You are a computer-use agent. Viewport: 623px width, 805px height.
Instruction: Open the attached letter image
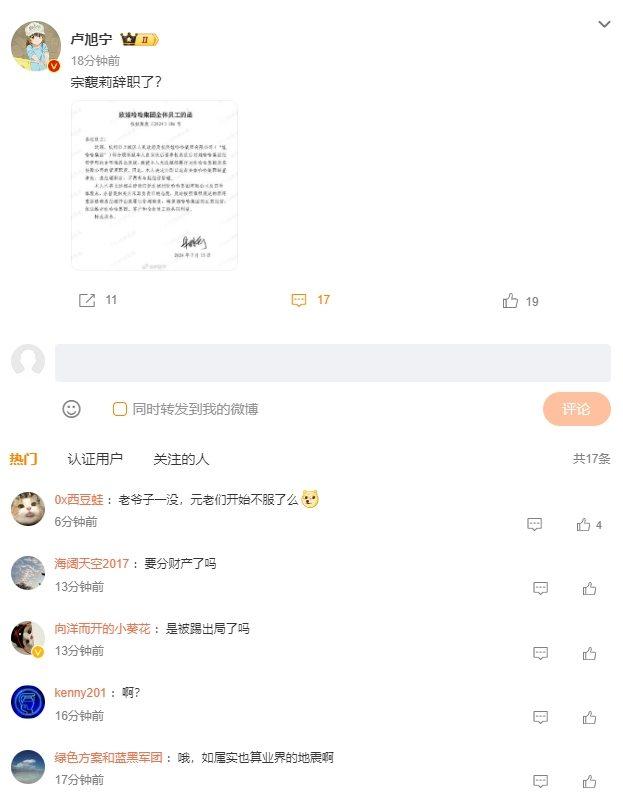pos(154,185)
